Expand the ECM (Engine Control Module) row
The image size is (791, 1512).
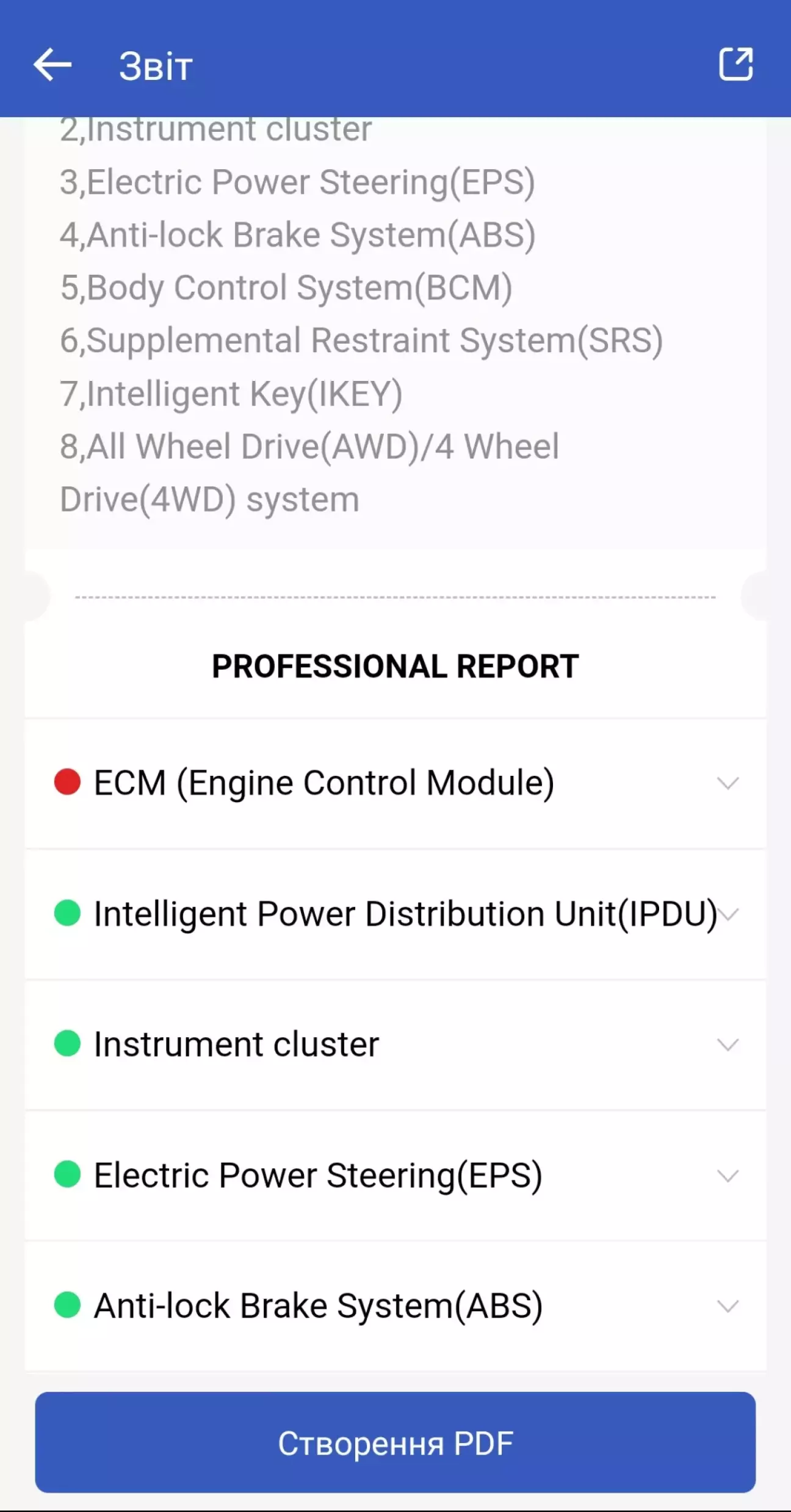tap(395, 783)
